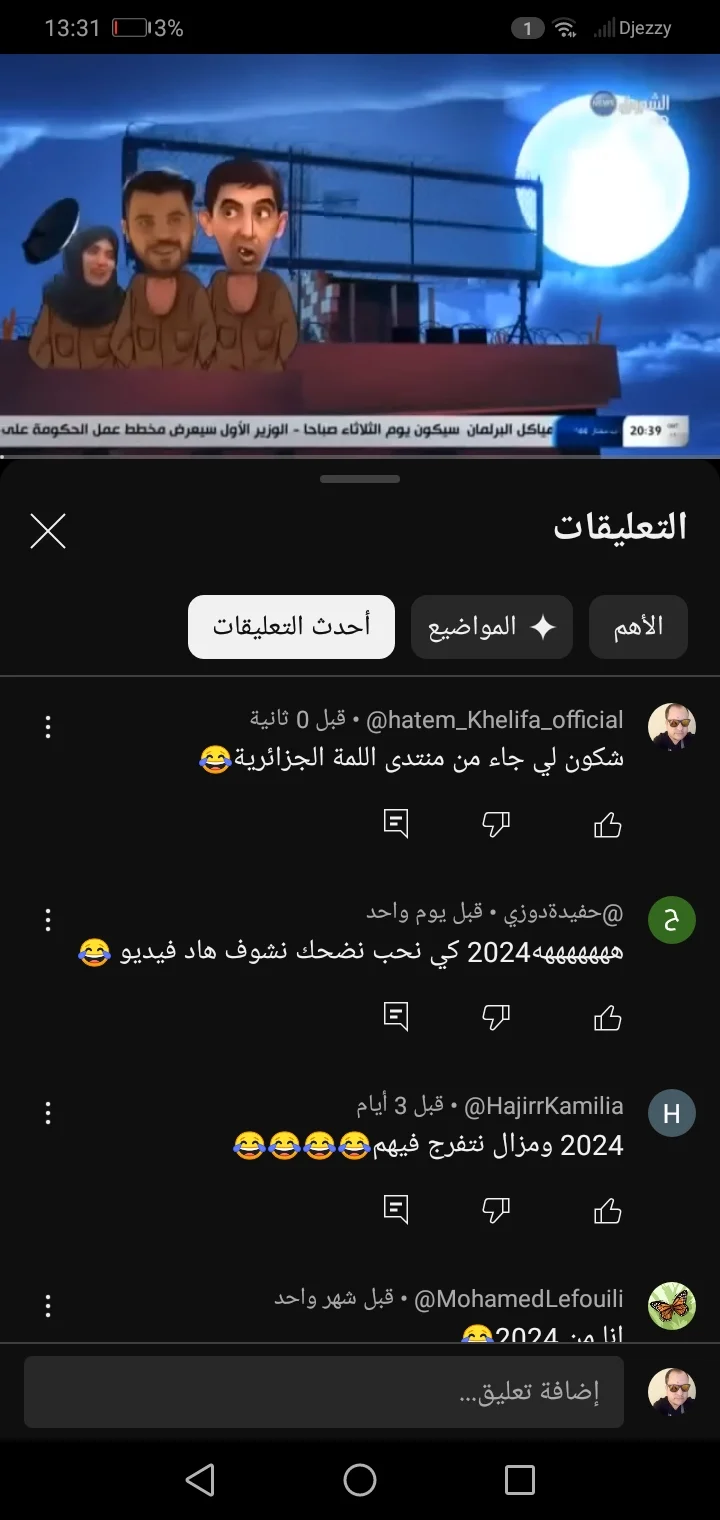720x1520 pixels.
Task: Open options for @HajirrKamilia comment
Action: 47,1113
